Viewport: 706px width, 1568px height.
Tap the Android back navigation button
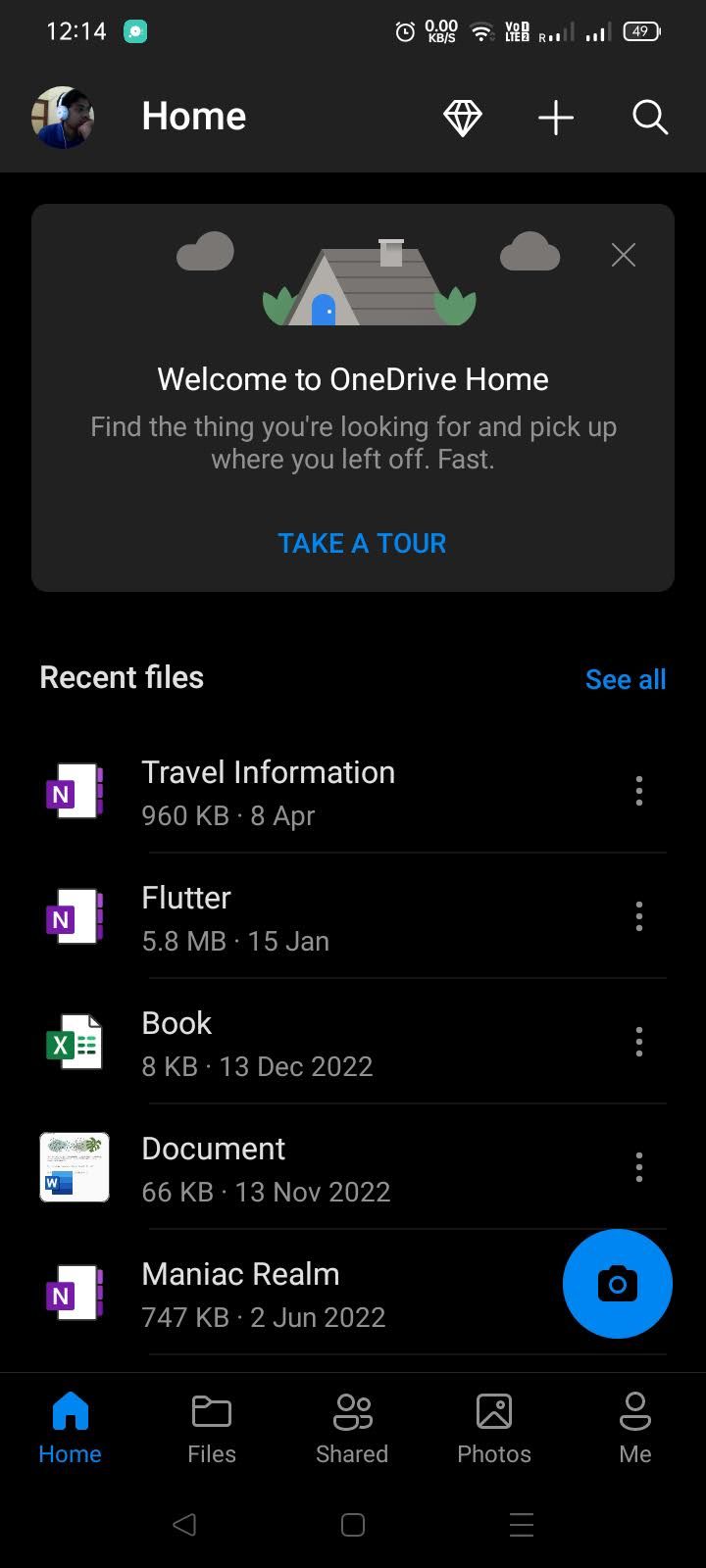pyautogui.click(x=184, y=1525)
